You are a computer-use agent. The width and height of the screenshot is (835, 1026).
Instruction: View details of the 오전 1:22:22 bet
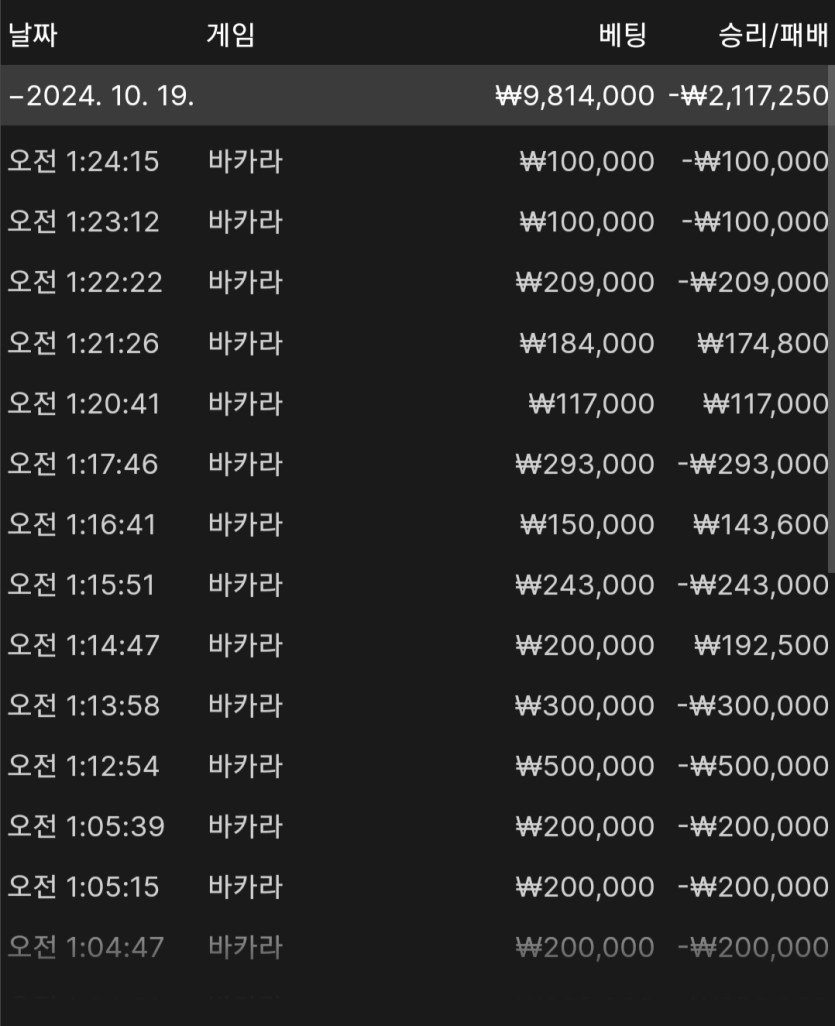(417, 282)
